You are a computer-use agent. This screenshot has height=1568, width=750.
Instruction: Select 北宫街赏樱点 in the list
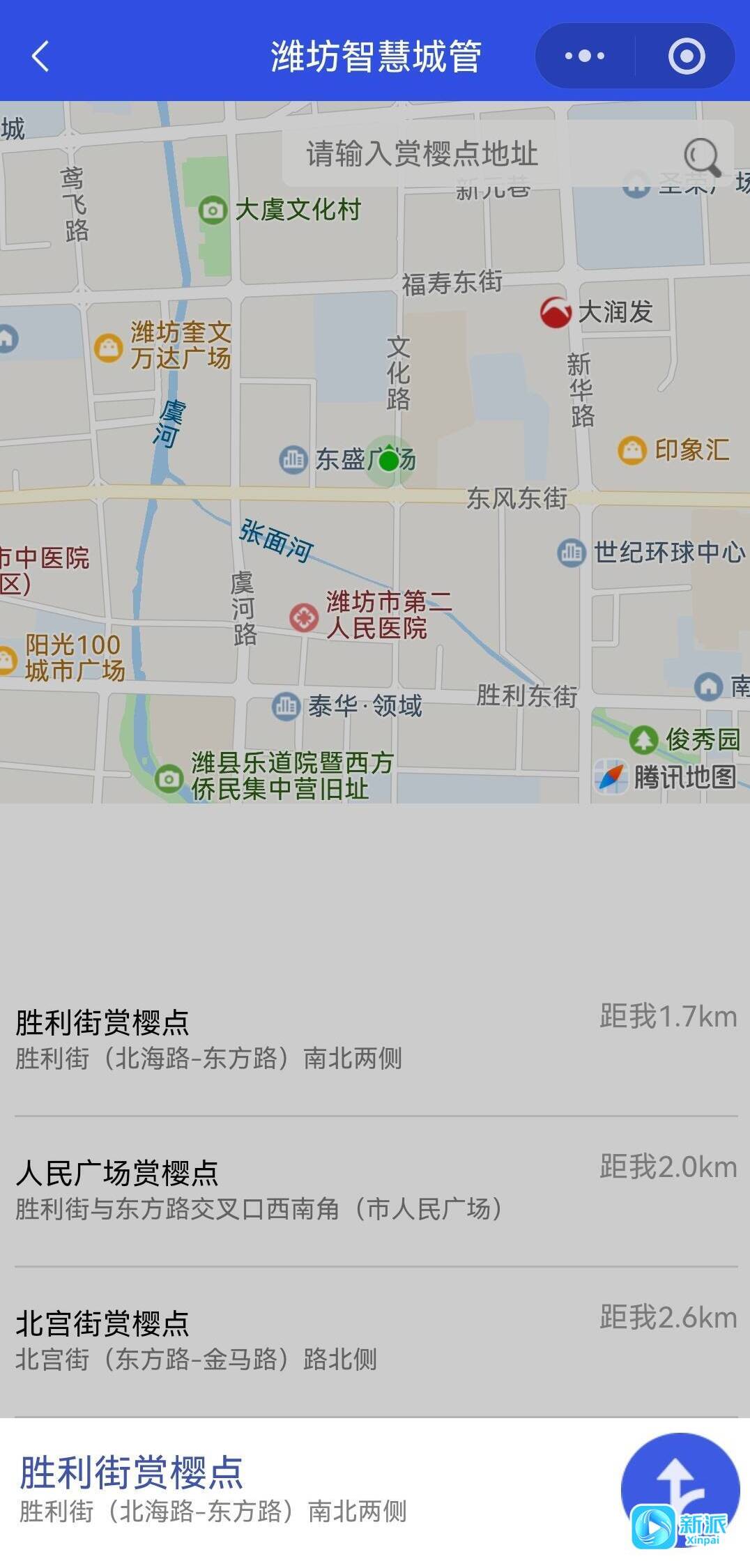(376, 1341)
